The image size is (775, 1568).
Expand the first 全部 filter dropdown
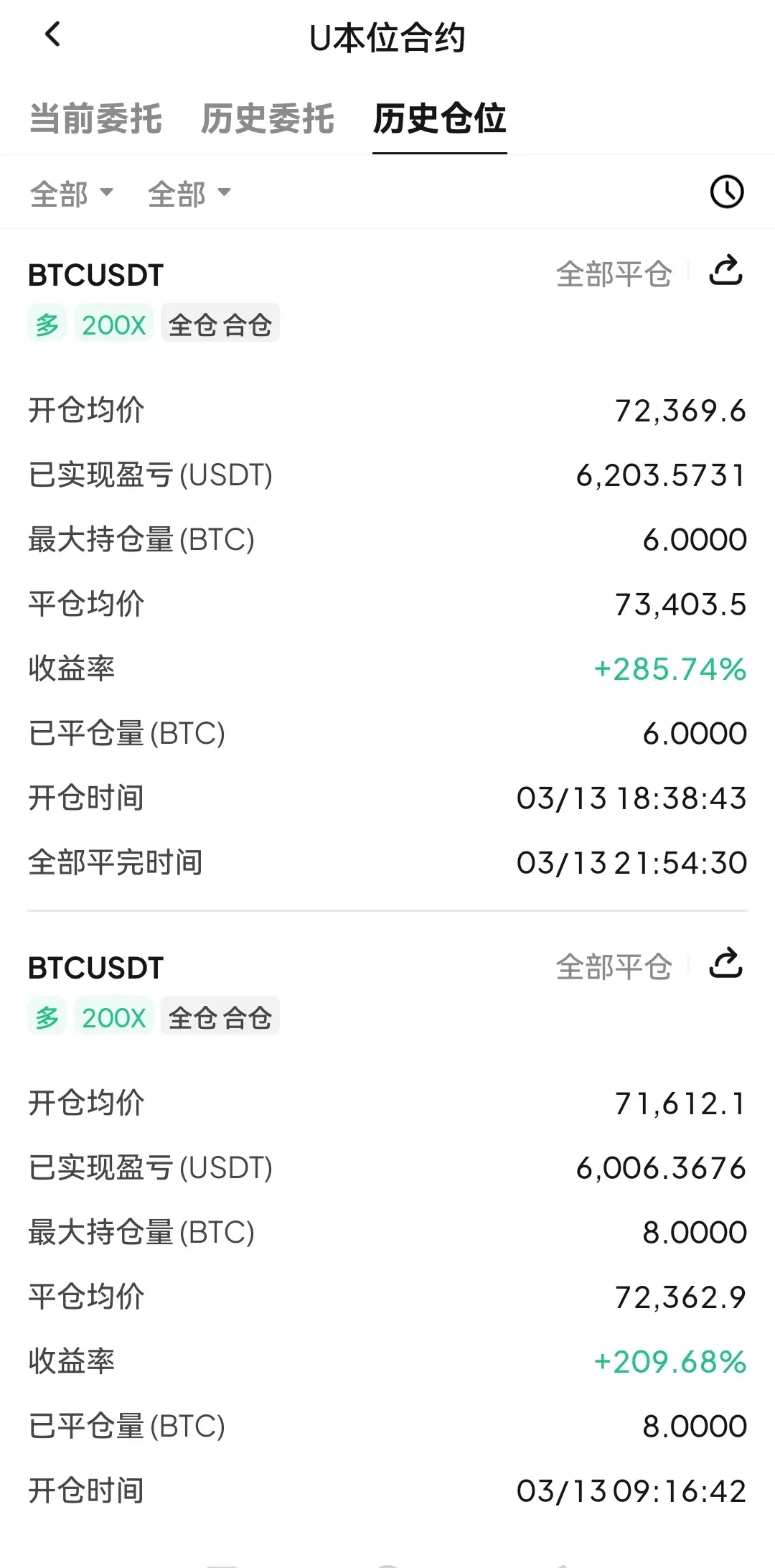(72, 194)
